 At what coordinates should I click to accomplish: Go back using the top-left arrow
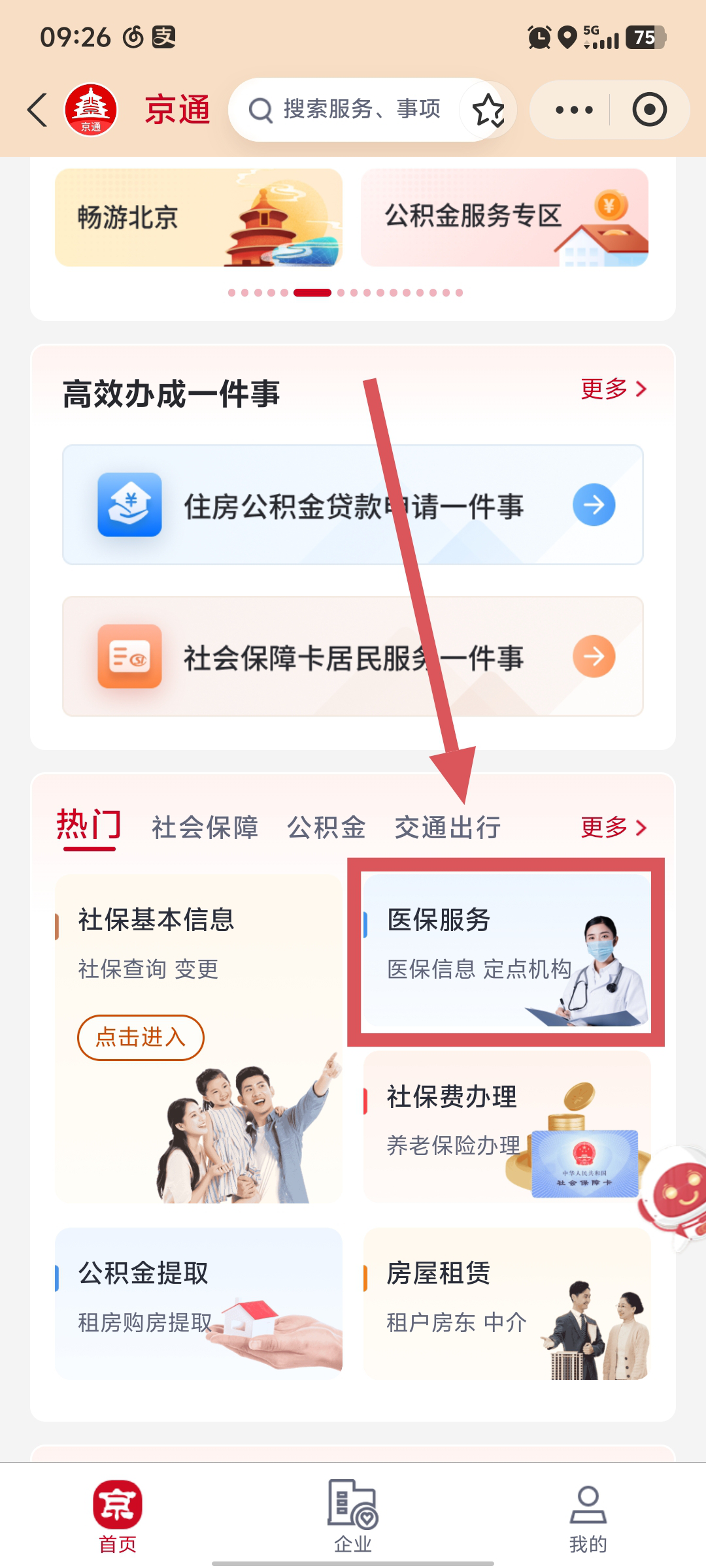tap(38, 110)
